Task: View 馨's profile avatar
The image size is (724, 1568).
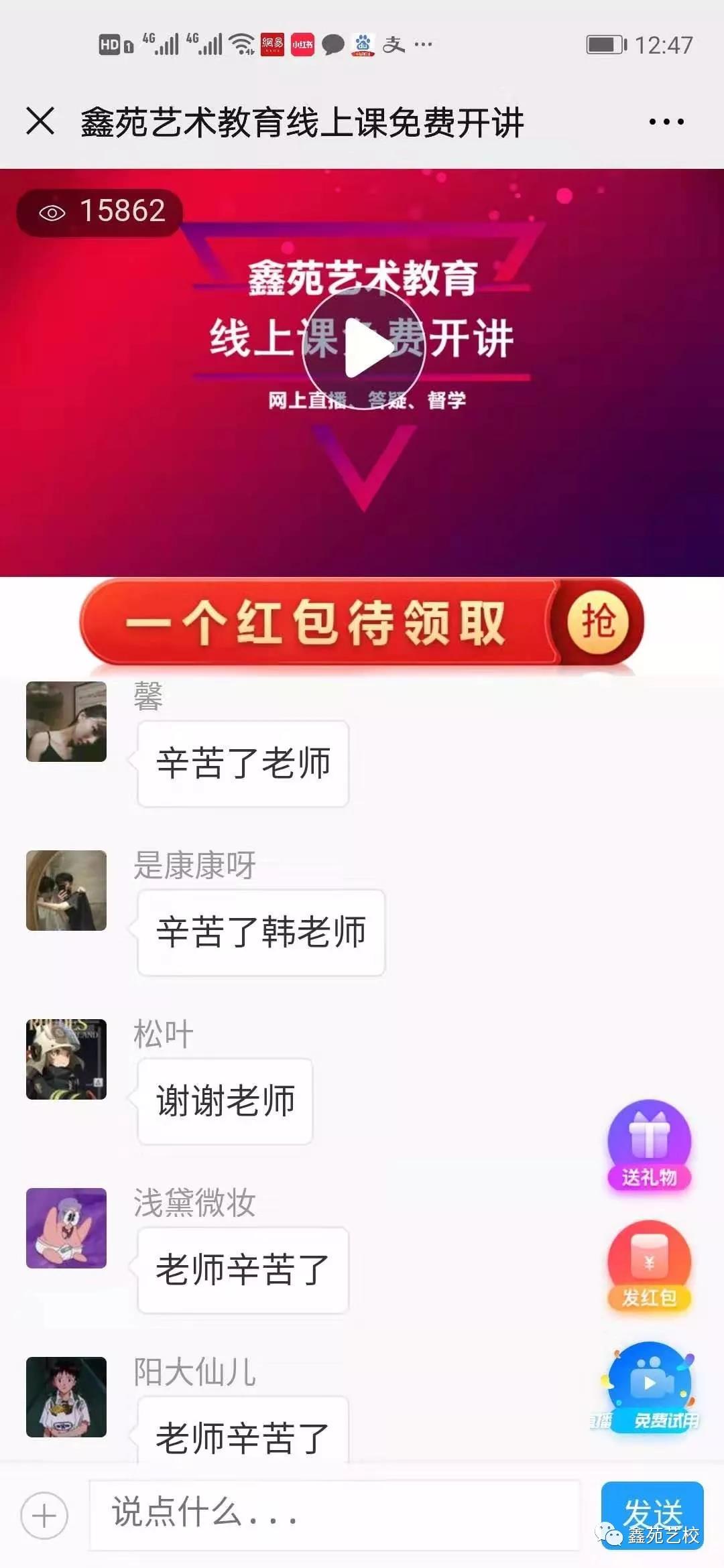Action: (66, 722)
